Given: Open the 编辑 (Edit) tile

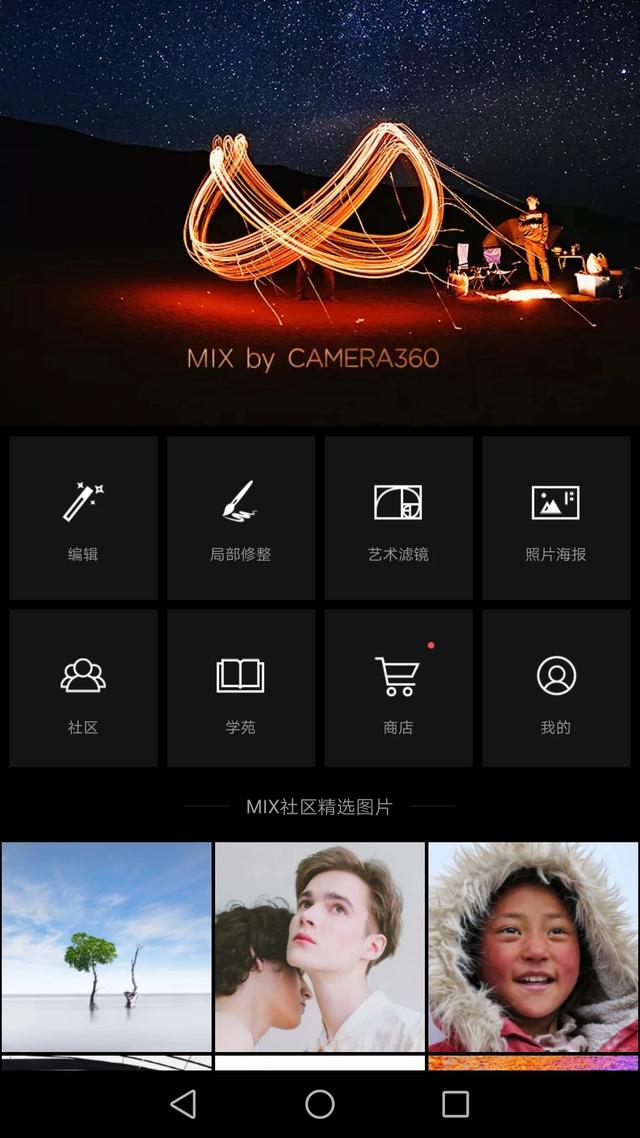Looking at the screenshot, I should [83, 518].
